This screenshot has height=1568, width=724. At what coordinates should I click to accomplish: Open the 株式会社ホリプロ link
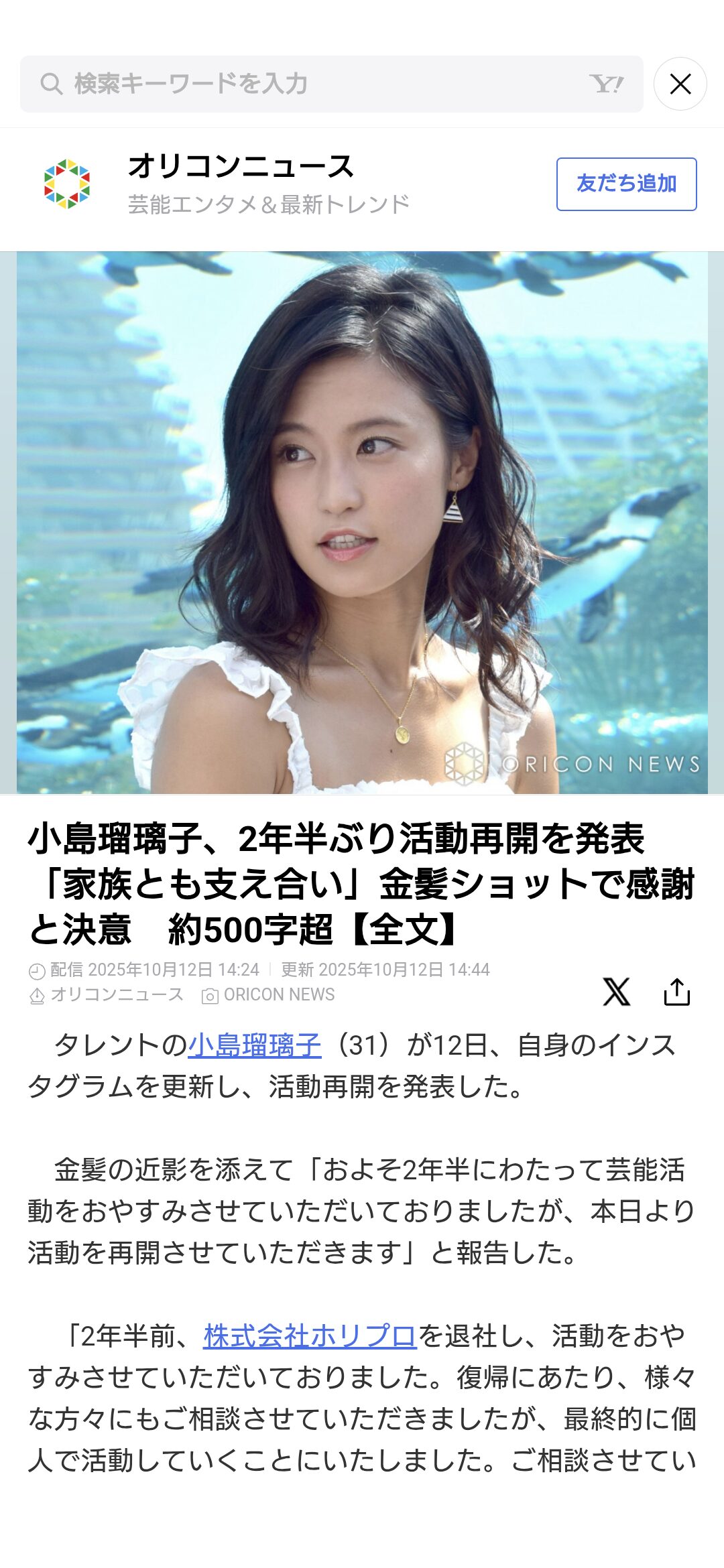point(310,1336)
